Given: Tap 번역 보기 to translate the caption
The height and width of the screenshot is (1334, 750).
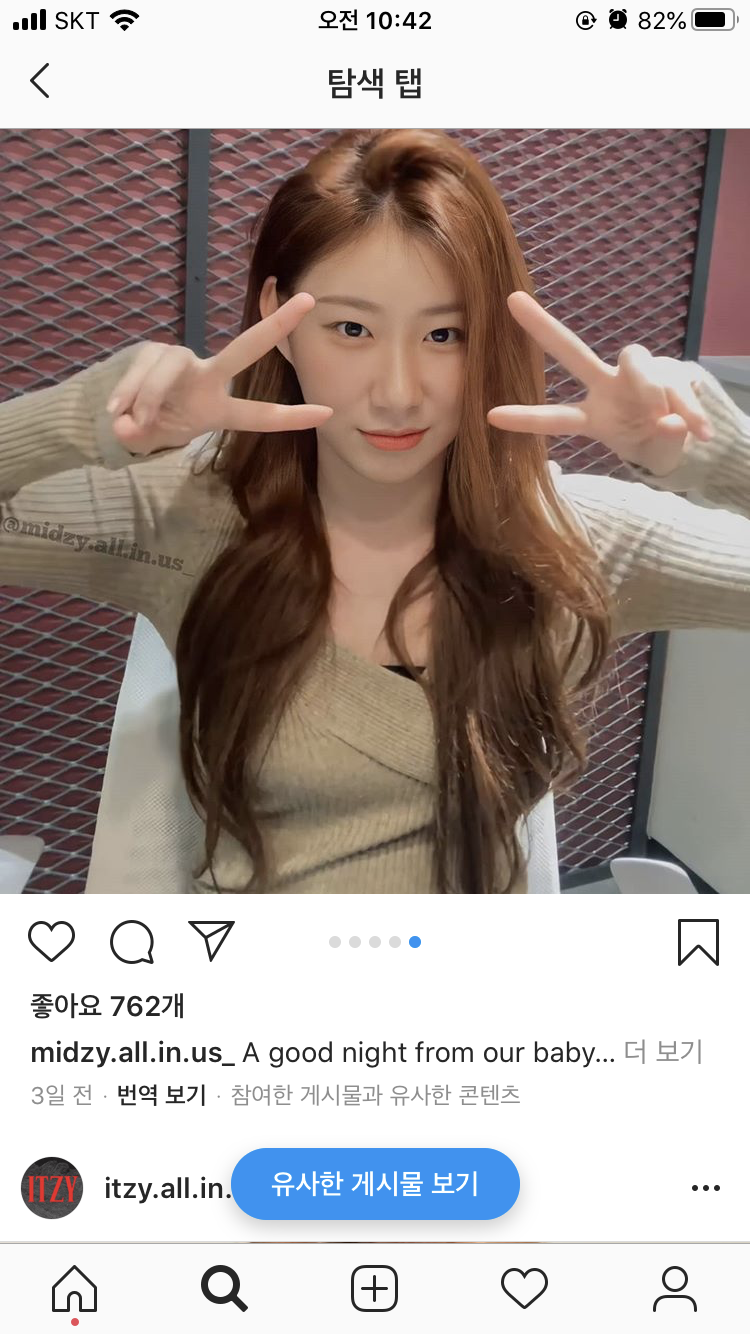Looking at the screenshot, I should 161,1095.
